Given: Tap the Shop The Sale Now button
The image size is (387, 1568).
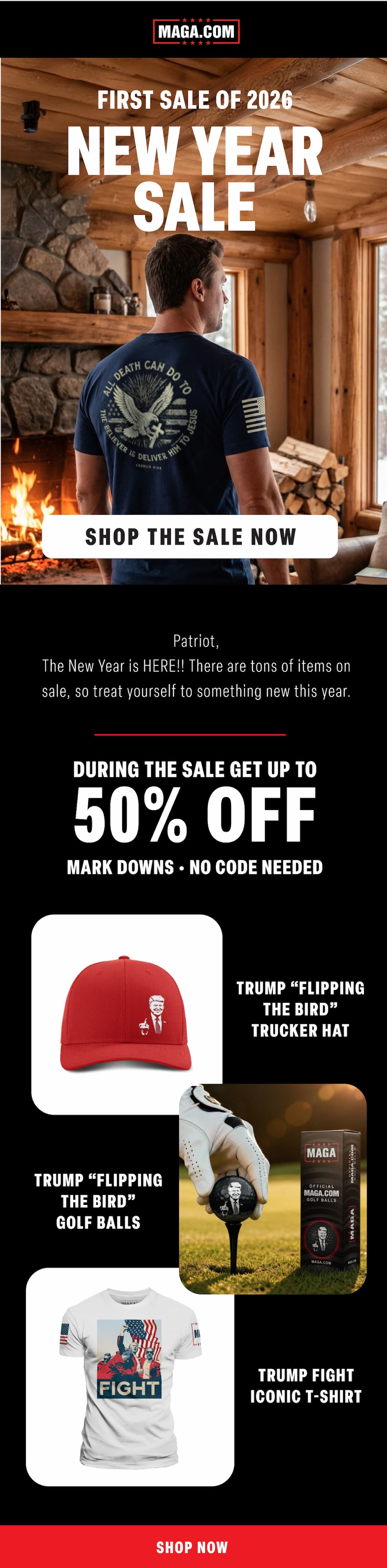Looking at the screenshot, I should pos(190,536).
